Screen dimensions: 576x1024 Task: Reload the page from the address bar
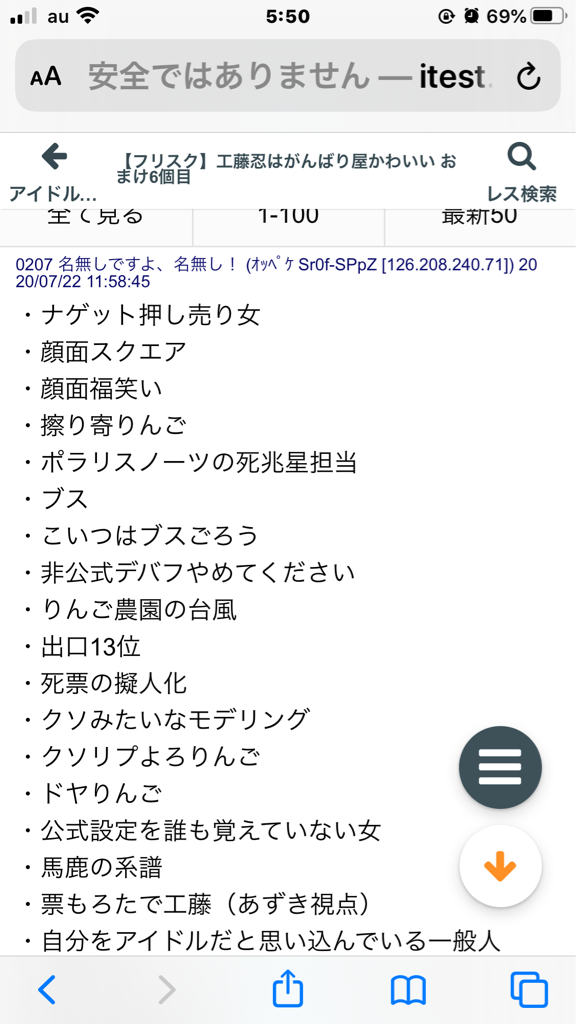click(528, 77)
